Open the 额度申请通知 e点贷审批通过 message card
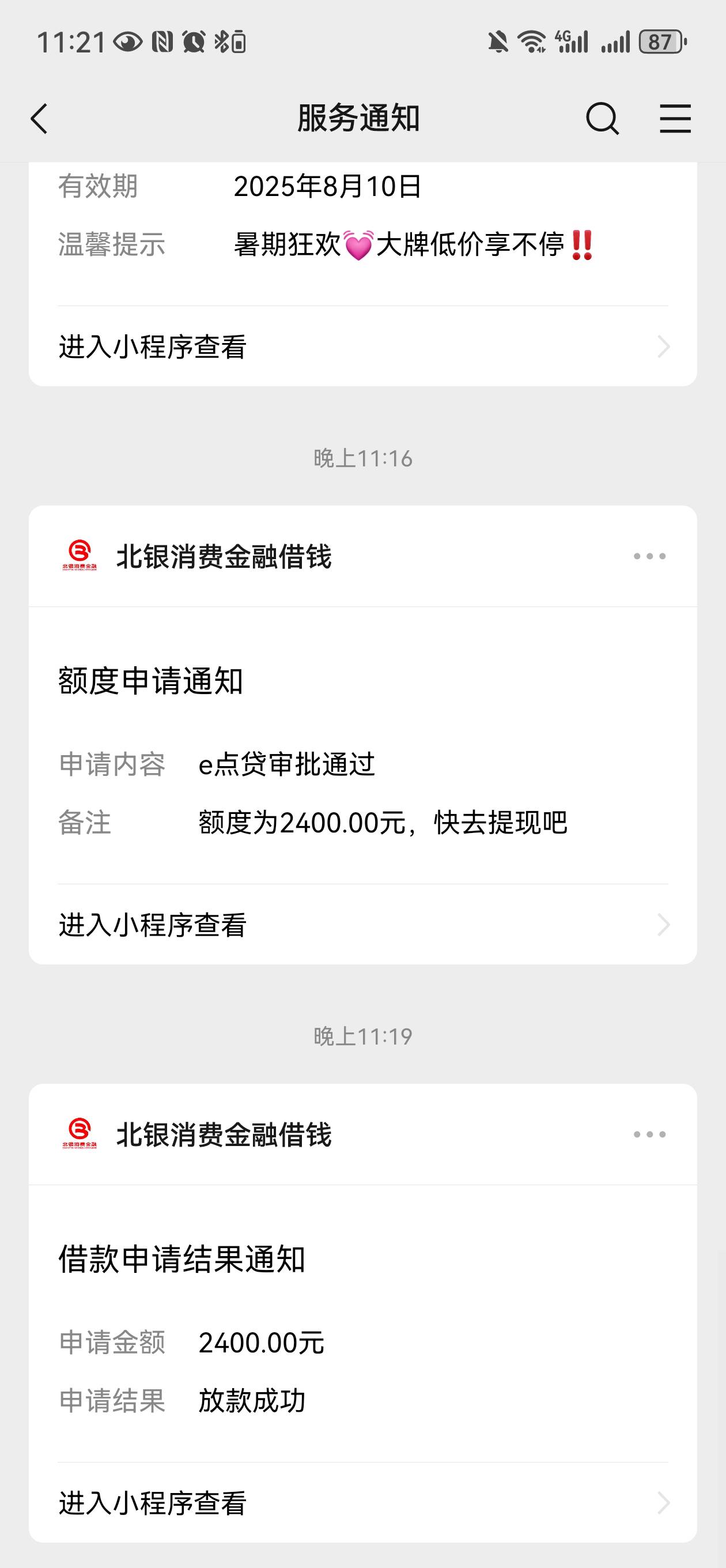The width and height of the screenshot is (726, 1568). coord(364,745)
